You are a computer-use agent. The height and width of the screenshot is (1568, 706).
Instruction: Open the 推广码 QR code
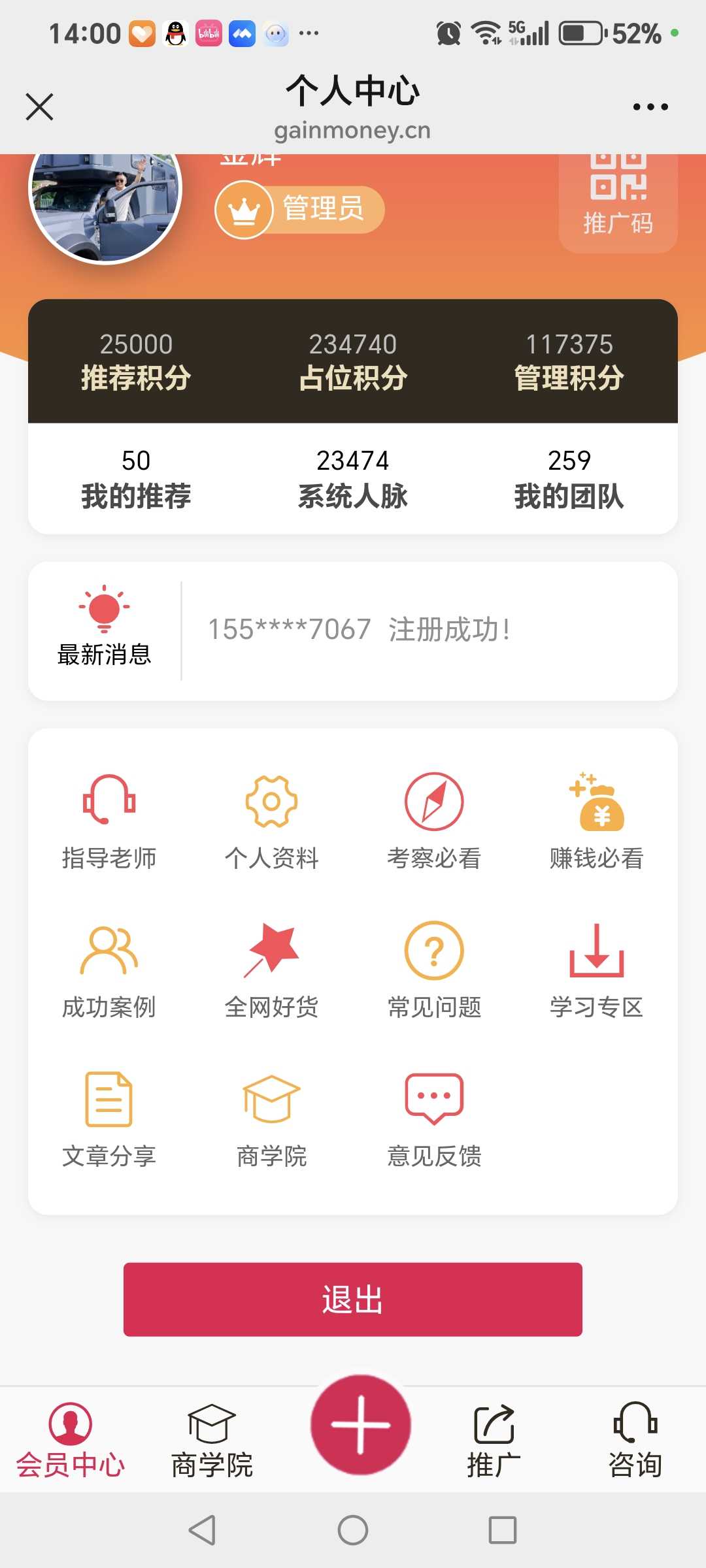[618, 196]
